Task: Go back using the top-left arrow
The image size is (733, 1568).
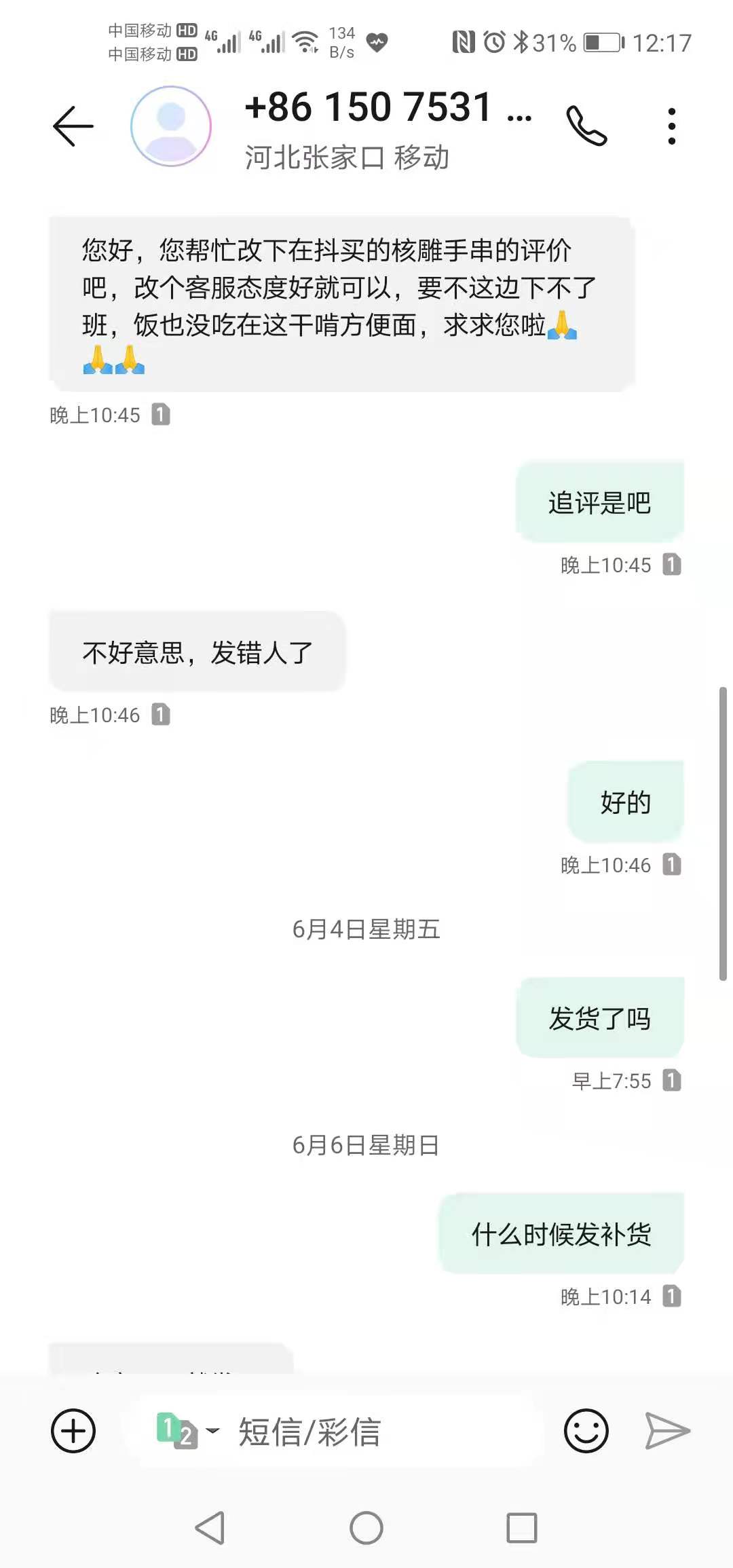Action: click(73, 126)
